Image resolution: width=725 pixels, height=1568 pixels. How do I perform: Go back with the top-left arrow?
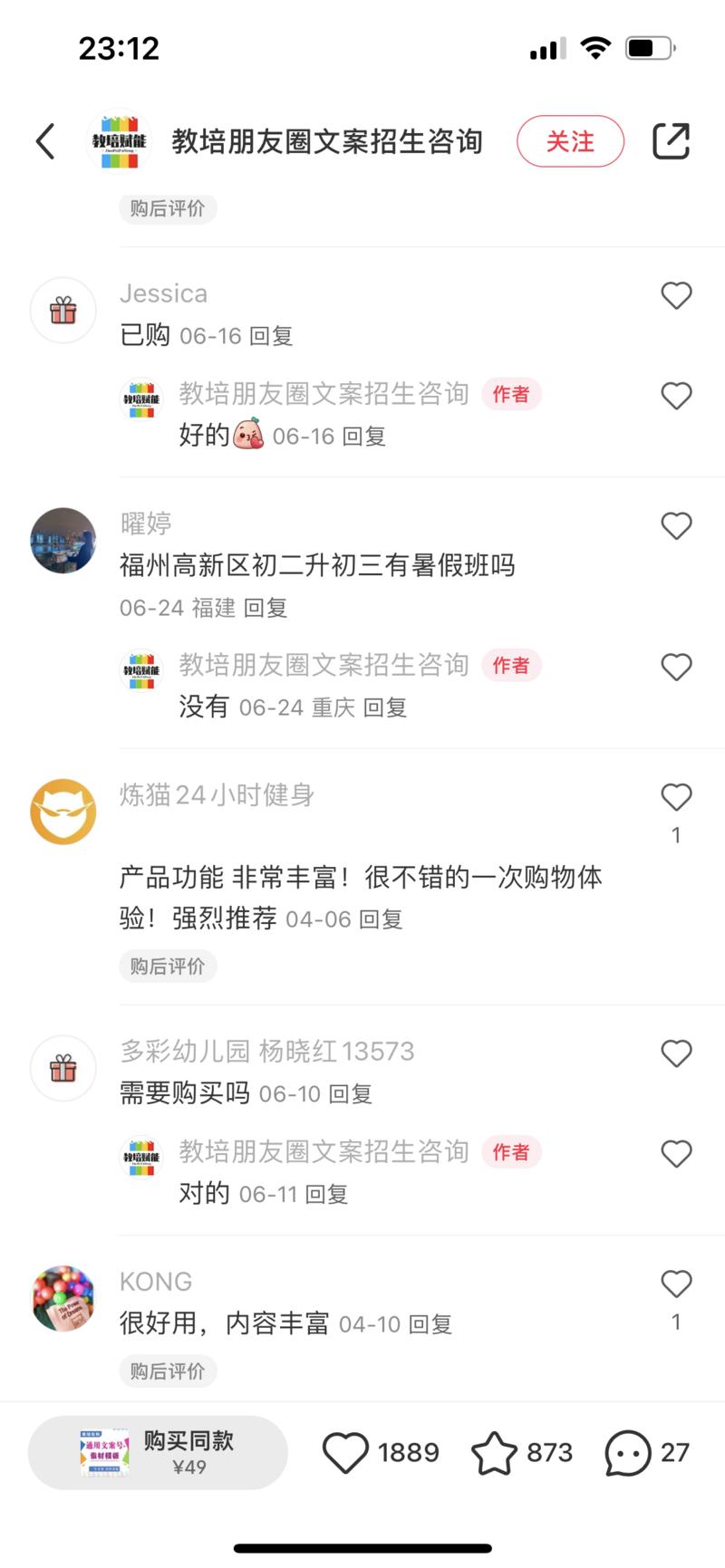point(45,141)
